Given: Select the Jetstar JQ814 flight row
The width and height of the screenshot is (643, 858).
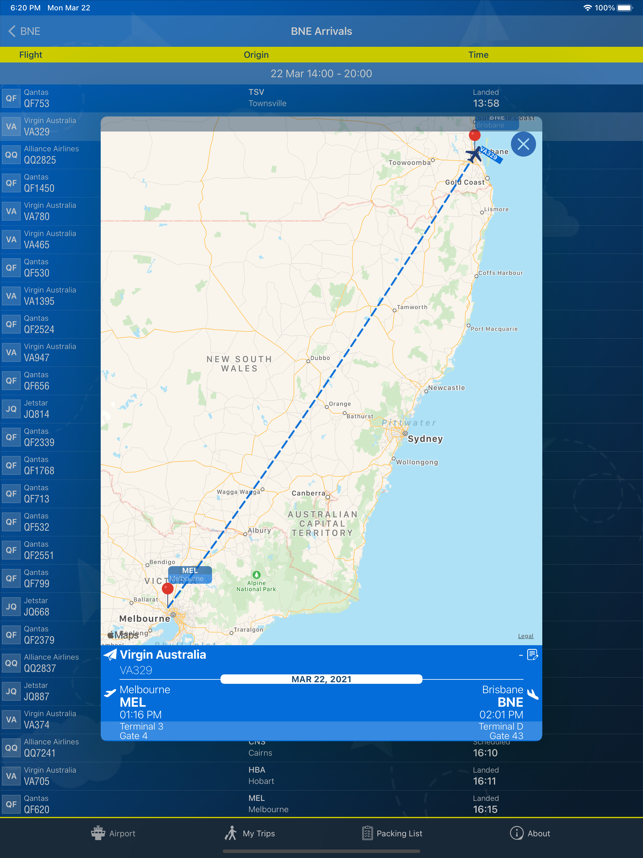Looking at the screenshot, I should tap(50, 409).
